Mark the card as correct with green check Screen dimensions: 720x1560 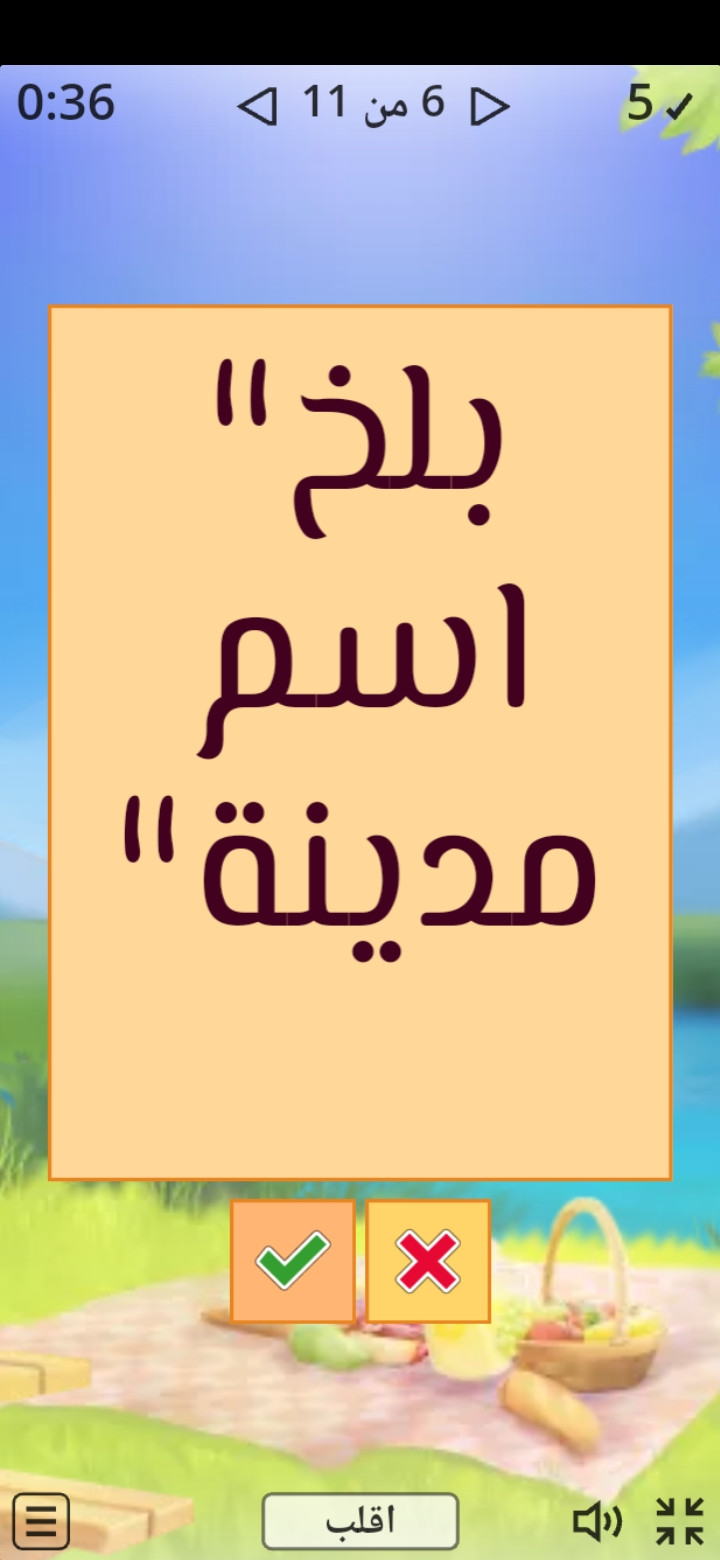[x=293, y=1261]
